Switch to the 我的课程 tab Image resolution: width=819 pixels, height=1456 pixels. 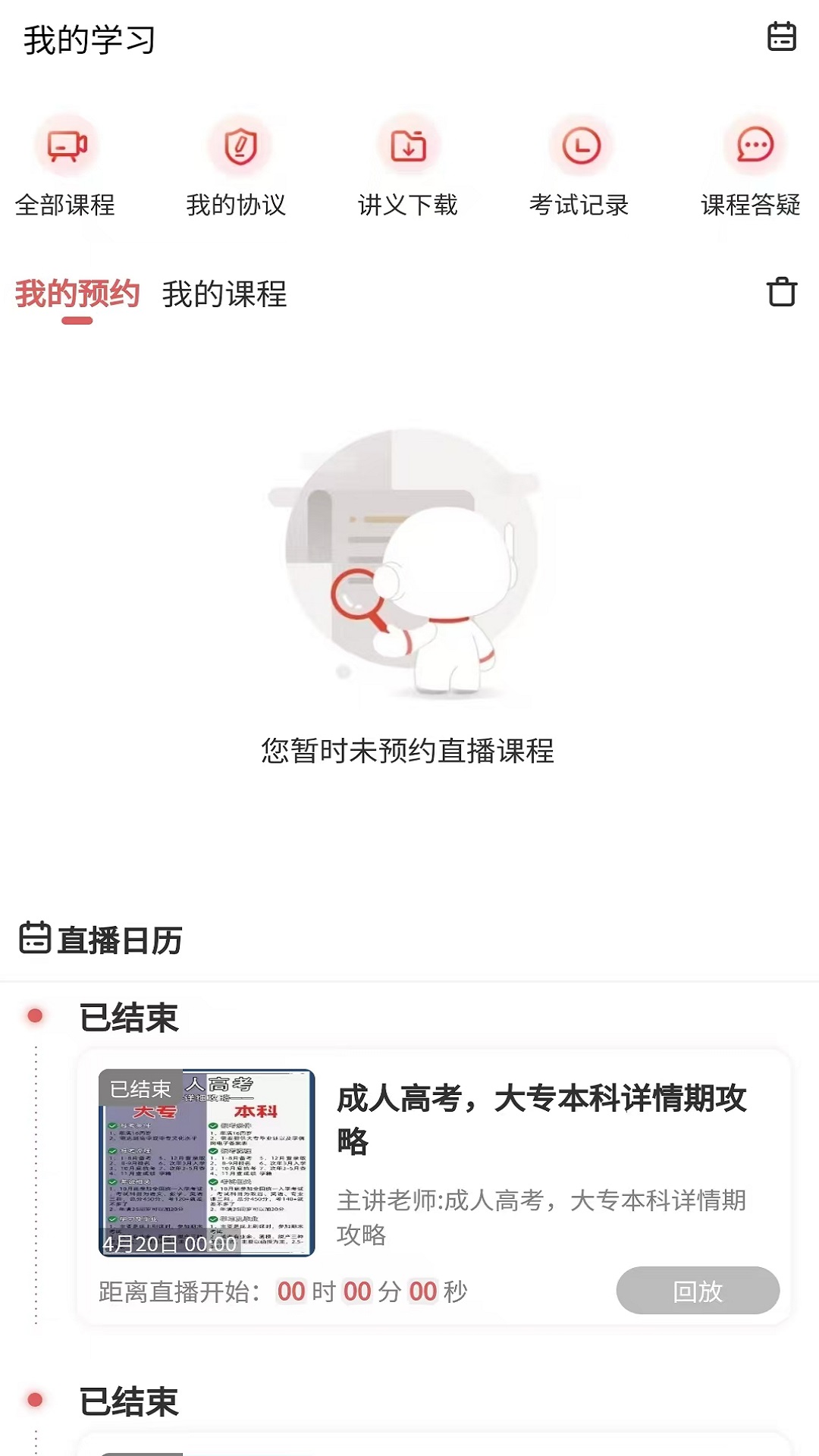224,294
